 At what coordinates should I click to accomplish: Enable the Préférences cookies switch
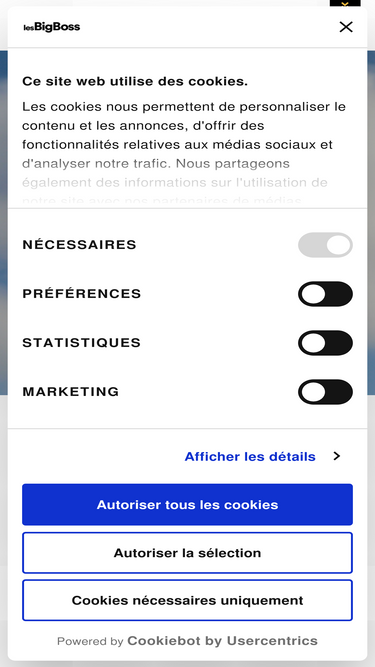(x=325, y=294)
